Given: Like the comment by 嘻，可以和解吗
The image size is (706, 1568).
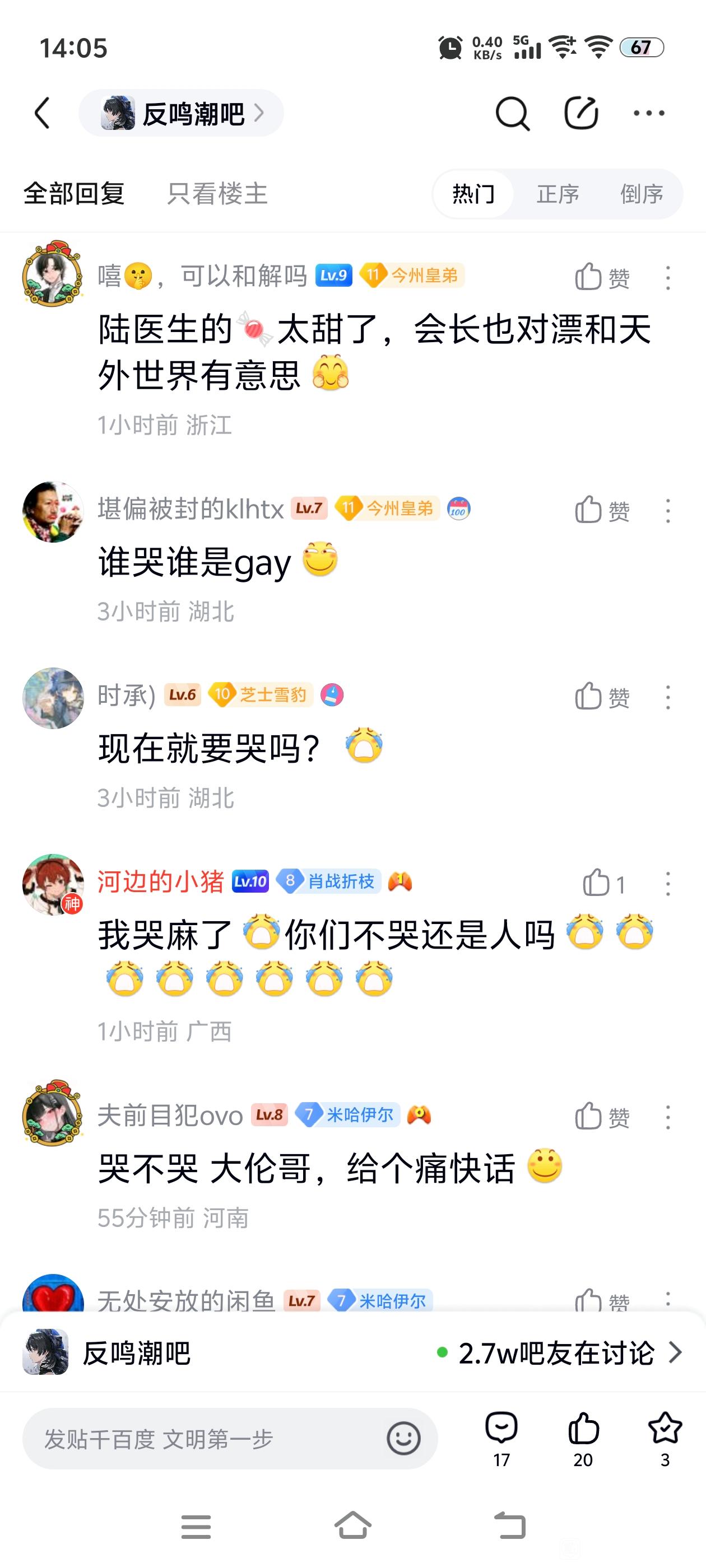Looking at the screenshot, I should pos(601,278).
